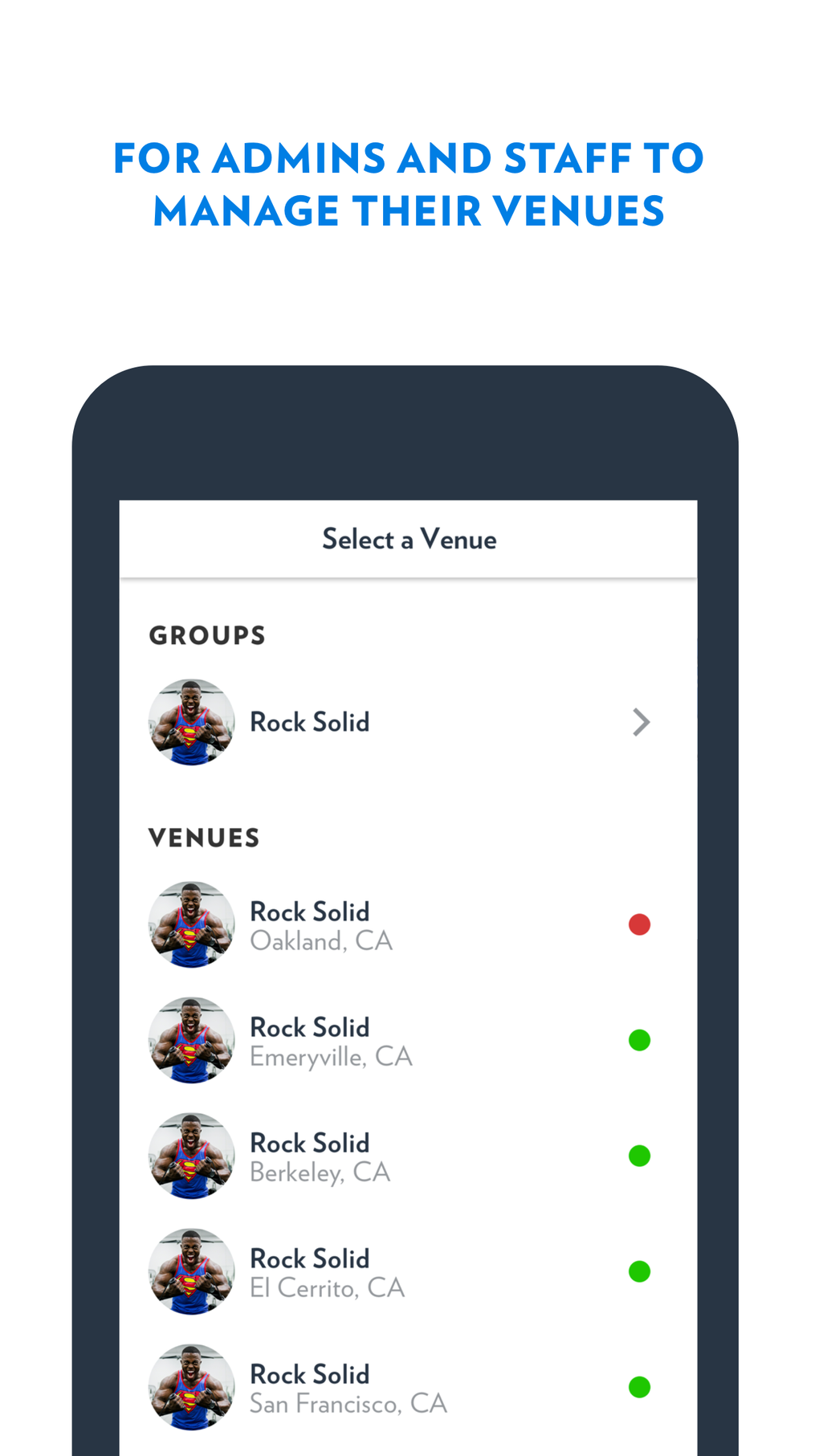
Task: Click the red status indicator for Oakland venue
Action: 639,924
